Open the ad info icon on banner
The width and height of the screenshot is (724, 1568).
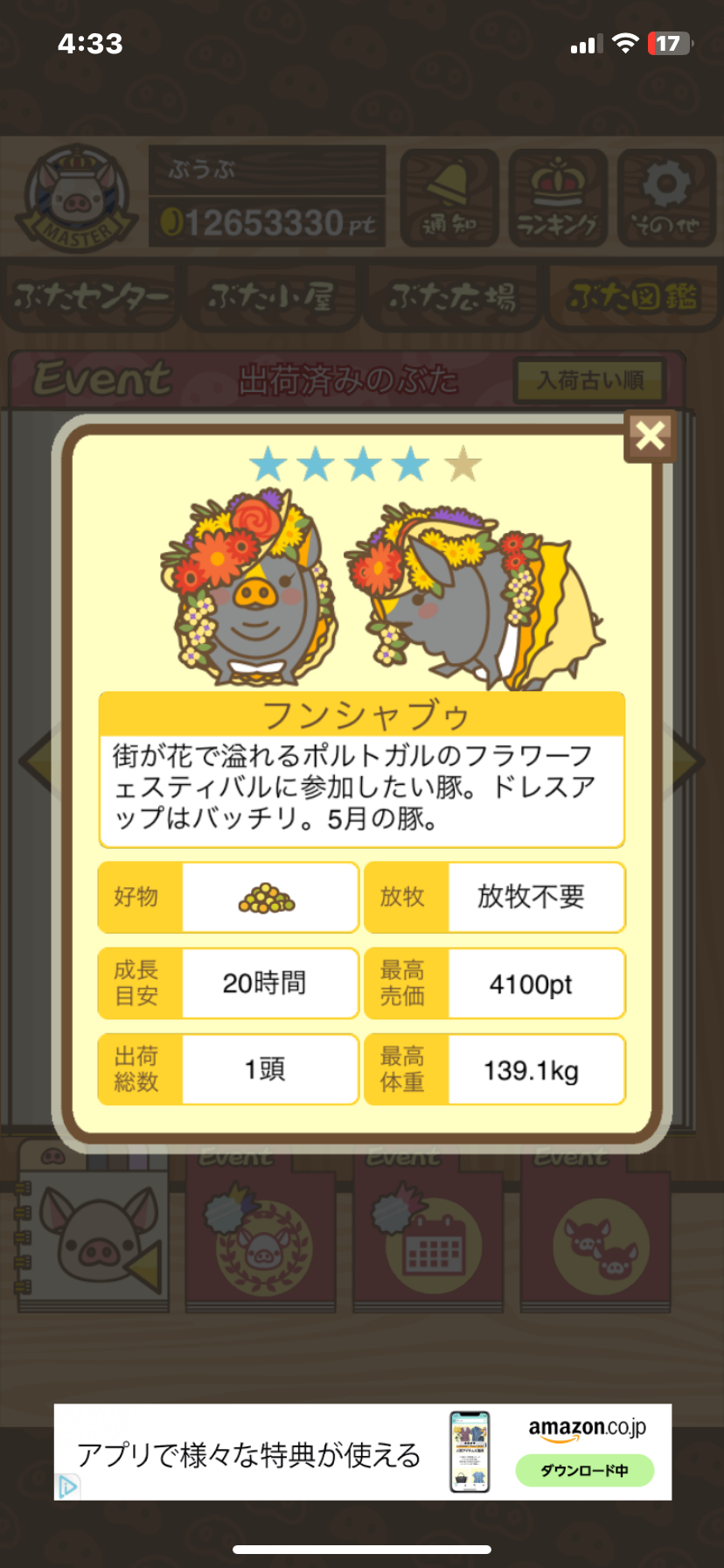pyautogui.click(x=67, y=1487)
